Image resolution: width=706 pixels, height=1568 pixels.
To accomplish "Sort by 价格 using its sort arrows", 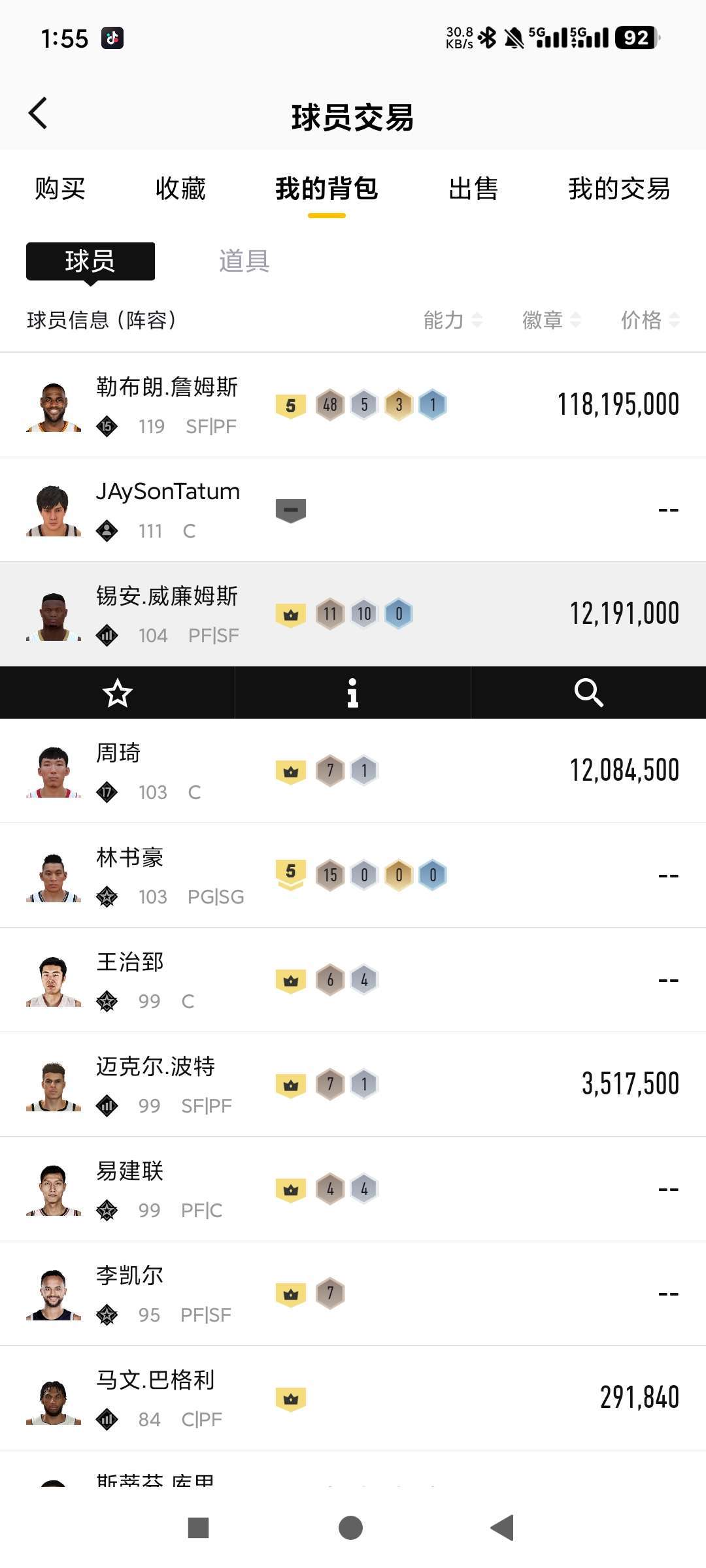I will (654, 320).
